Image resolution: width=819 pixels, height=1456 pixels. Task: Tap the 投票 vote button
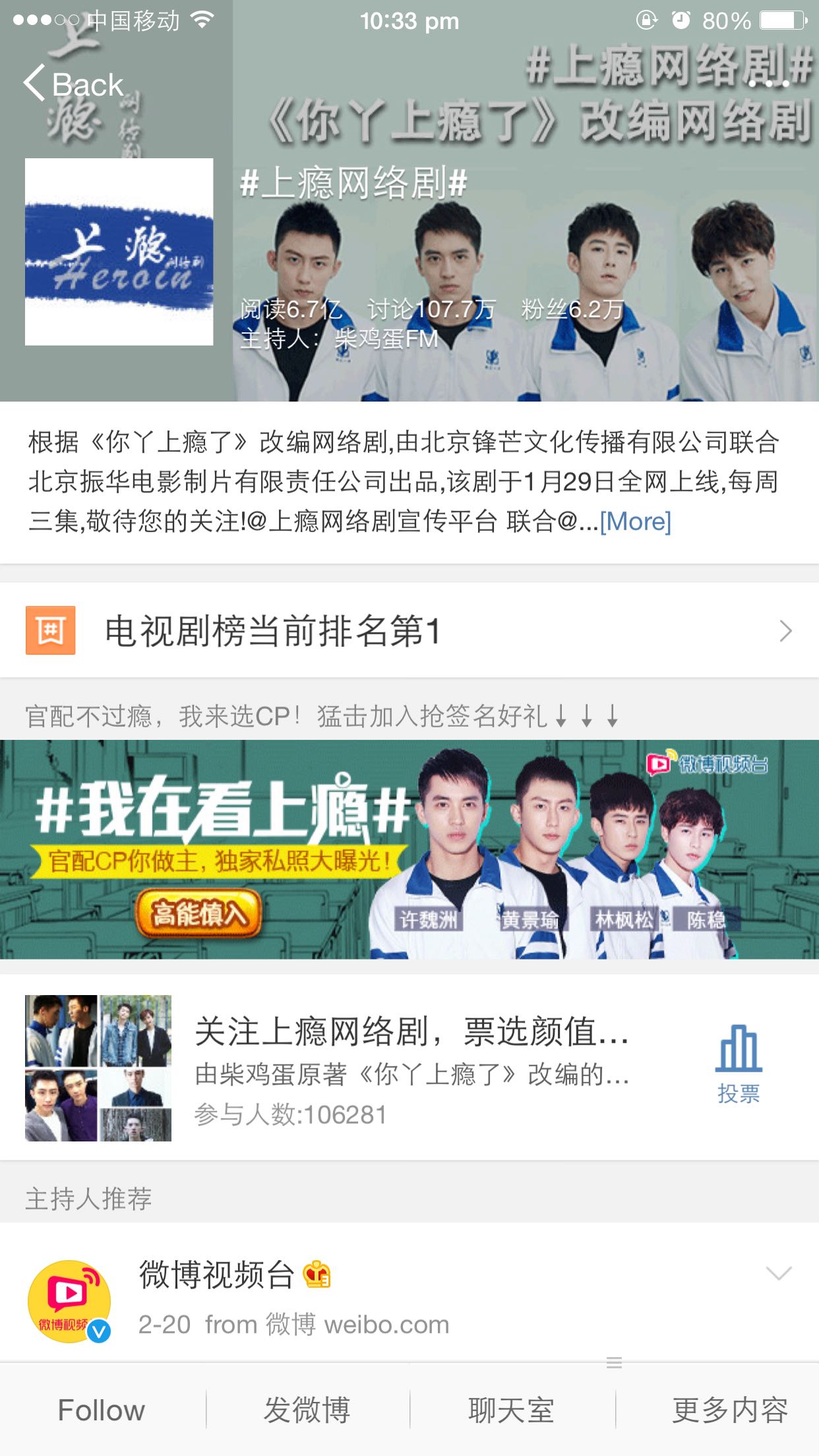point(739,1065)
